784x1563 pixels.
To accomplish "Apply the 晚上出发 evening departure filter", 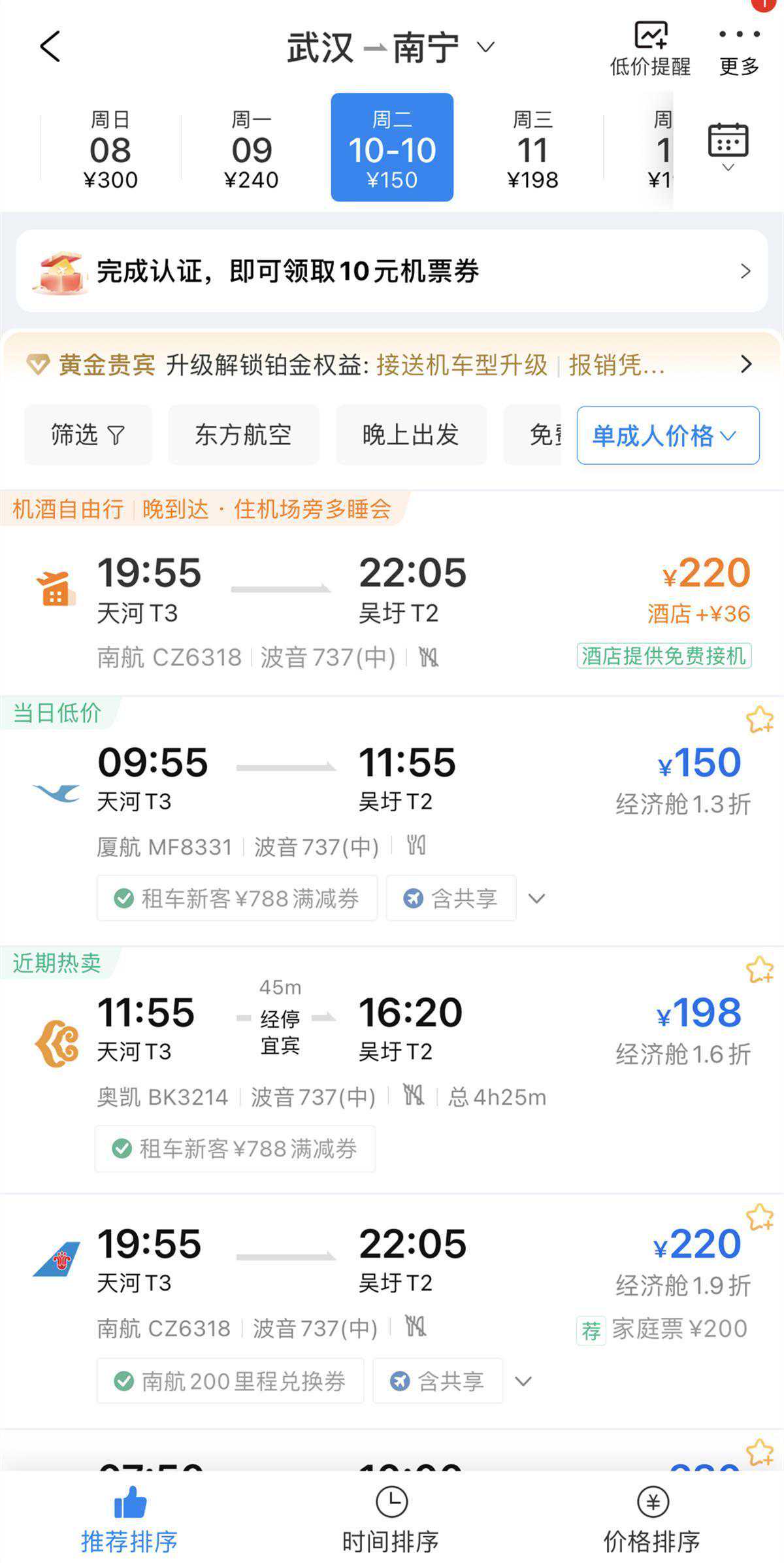I will (x=411, y=435).
